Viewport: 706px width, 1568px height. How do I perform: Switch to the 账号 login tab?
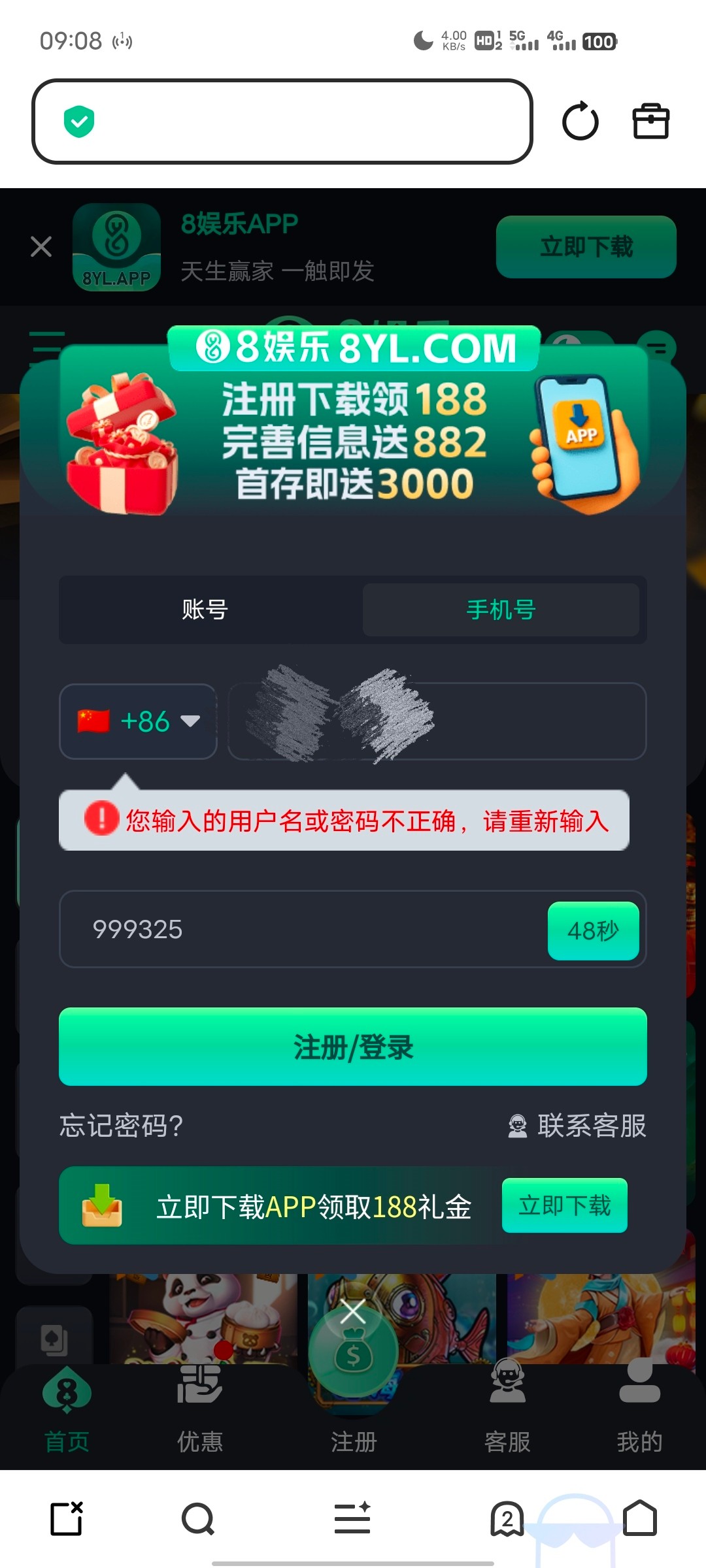click(205, 610)
